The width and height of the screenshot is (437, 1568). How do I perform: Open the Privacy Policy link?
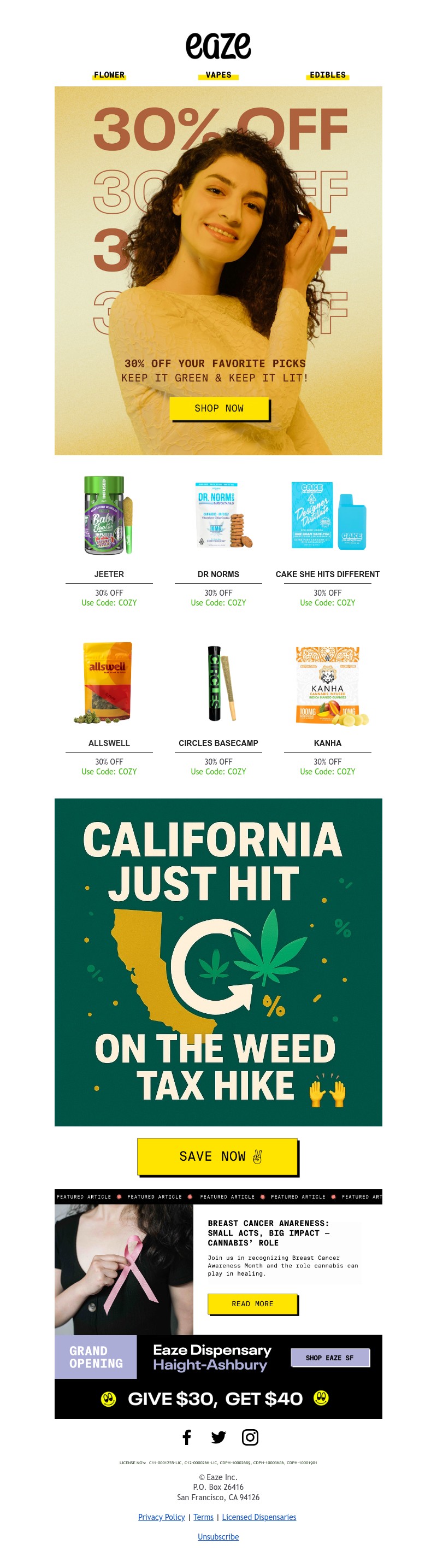click(161, 1517)
